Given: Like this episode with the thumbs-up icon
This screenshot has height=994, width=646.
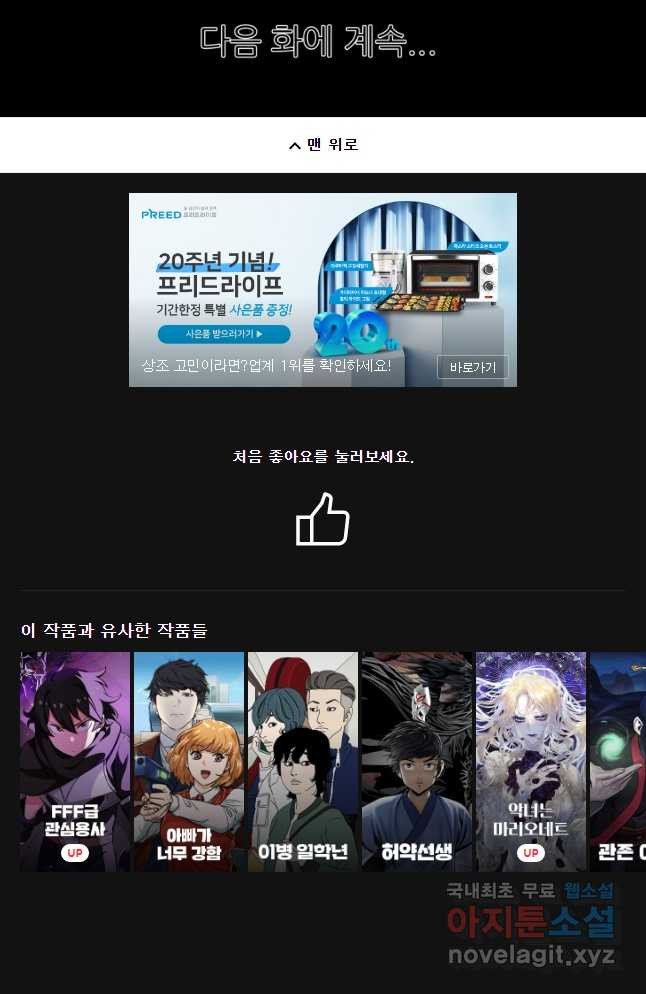Looking at the screenshot, I should (x=323, y=520).
